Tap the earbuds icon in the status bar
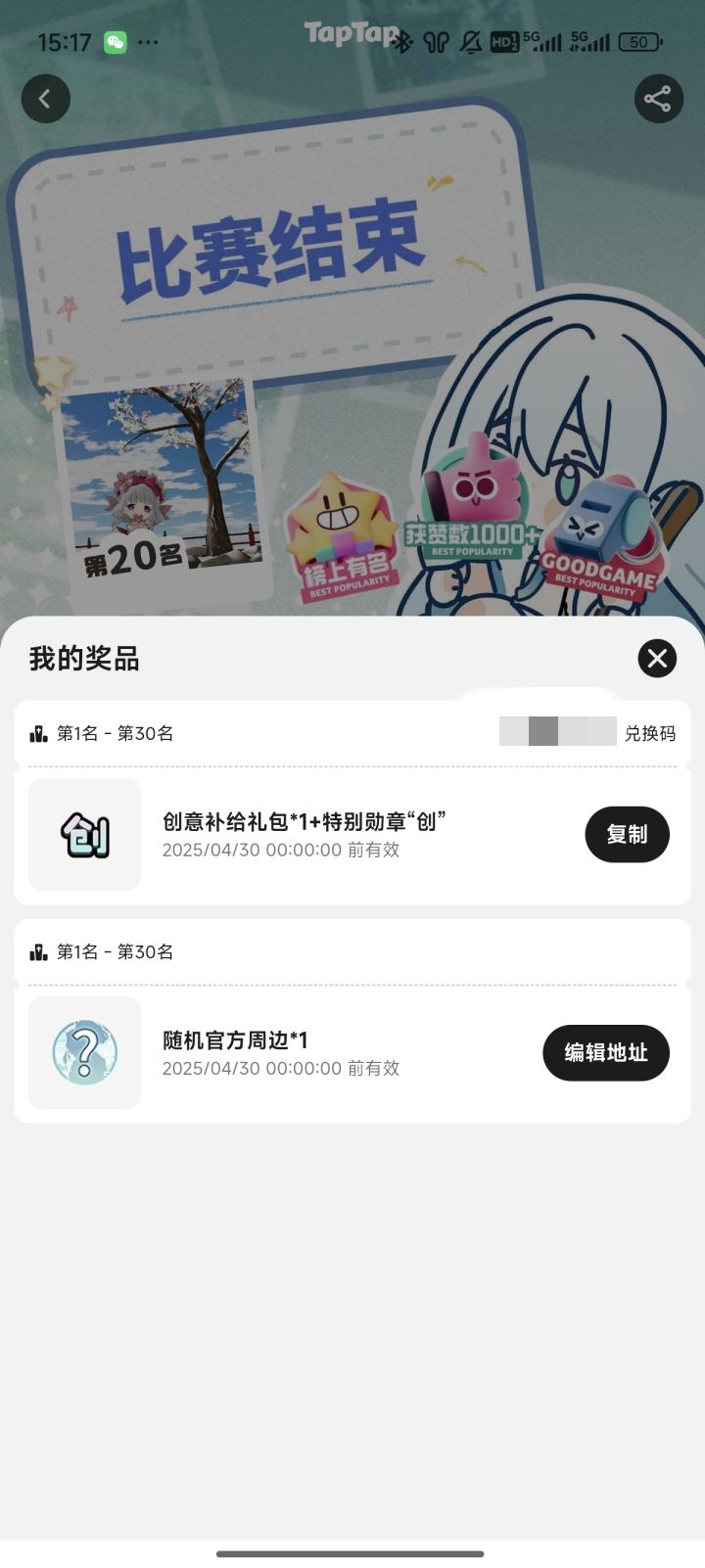Image resolution: width=705 pixels, height=1568 pixels. click(437, 42)
